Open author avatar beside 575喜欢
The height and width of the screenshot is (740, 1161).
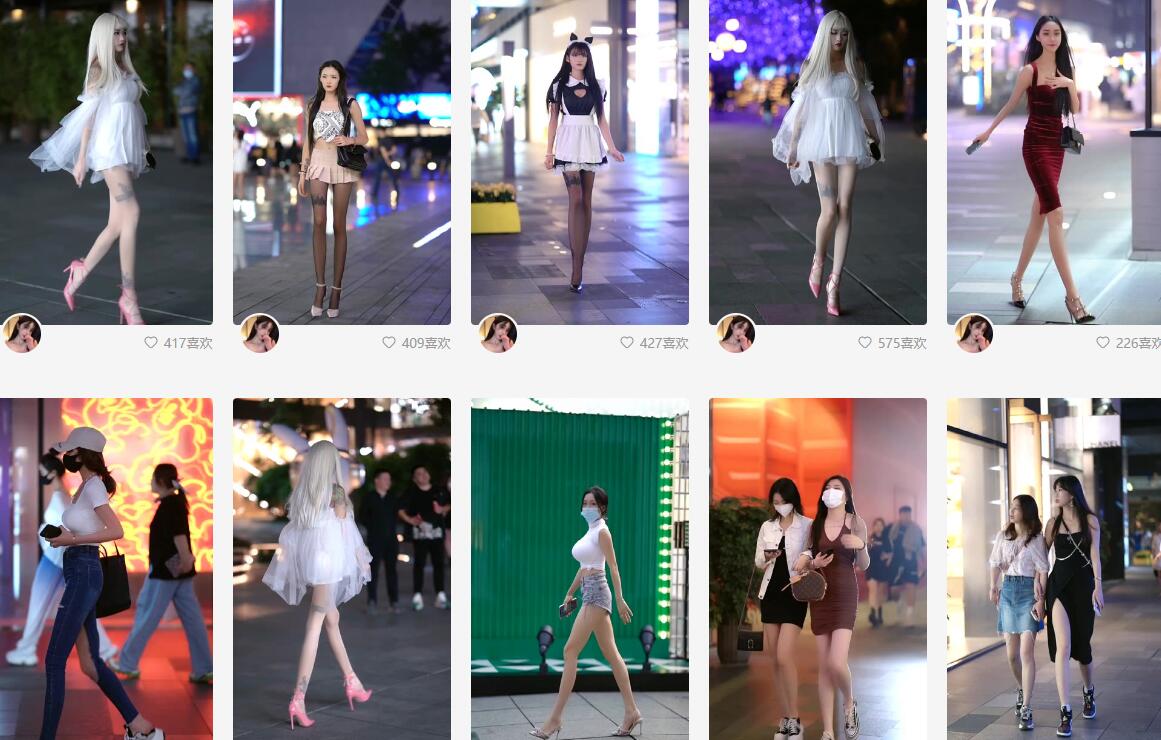click(x=736, y=333)
